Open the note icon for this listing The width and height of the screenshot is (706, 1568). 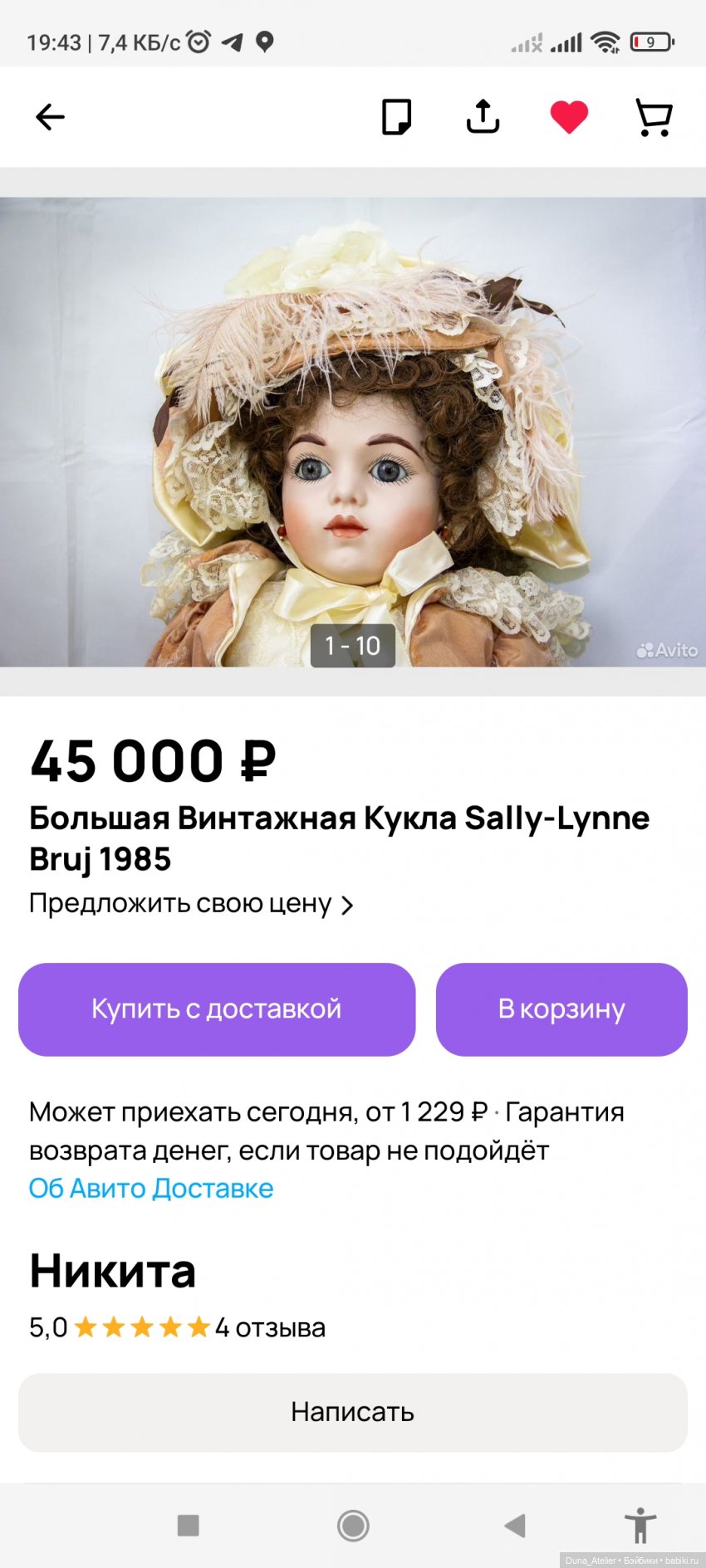coord(396,117)
